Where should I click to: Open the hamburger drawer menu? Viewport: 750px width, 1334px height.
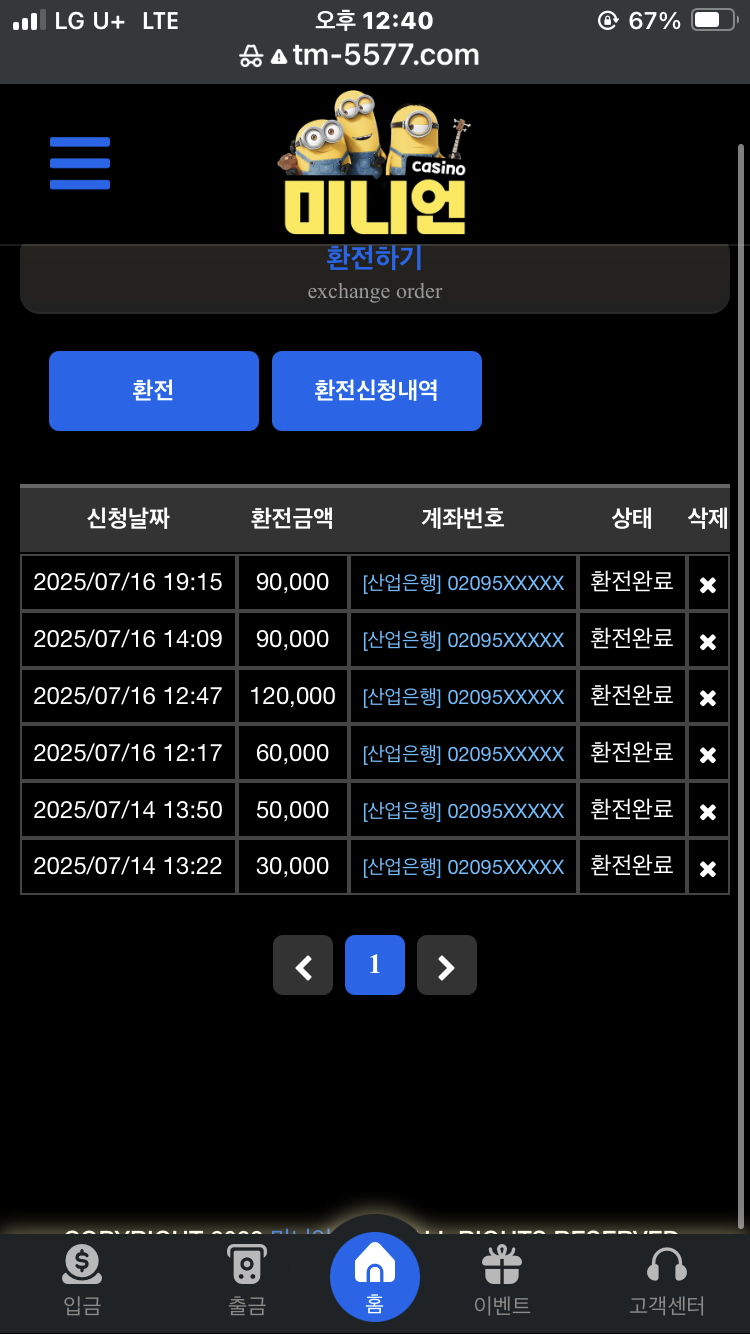point(80,163)
